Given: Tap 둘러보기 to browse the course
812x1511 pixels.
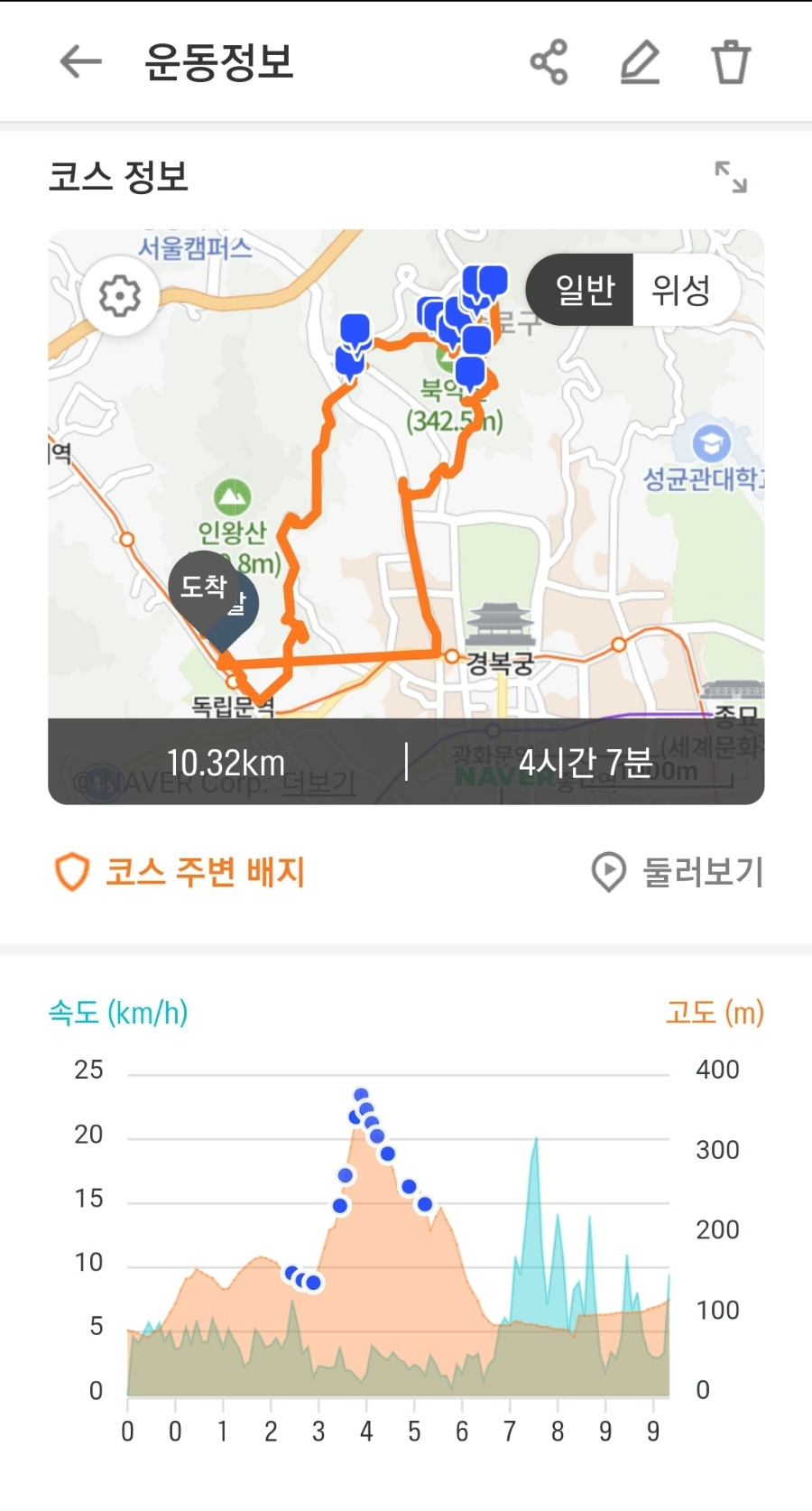Looking at the screenshot, I should (x=702, y=871).
